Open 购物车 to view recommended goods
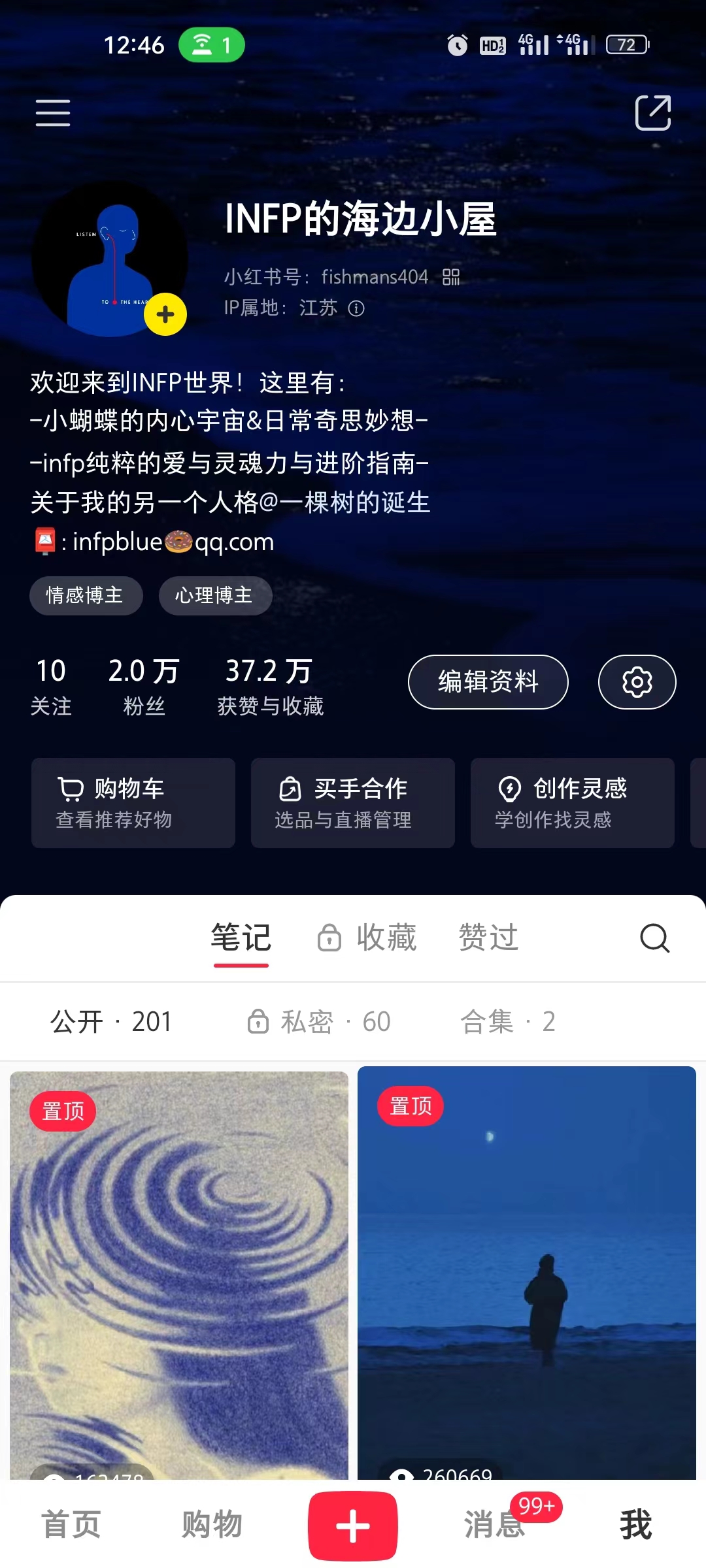 click(133, 802)
